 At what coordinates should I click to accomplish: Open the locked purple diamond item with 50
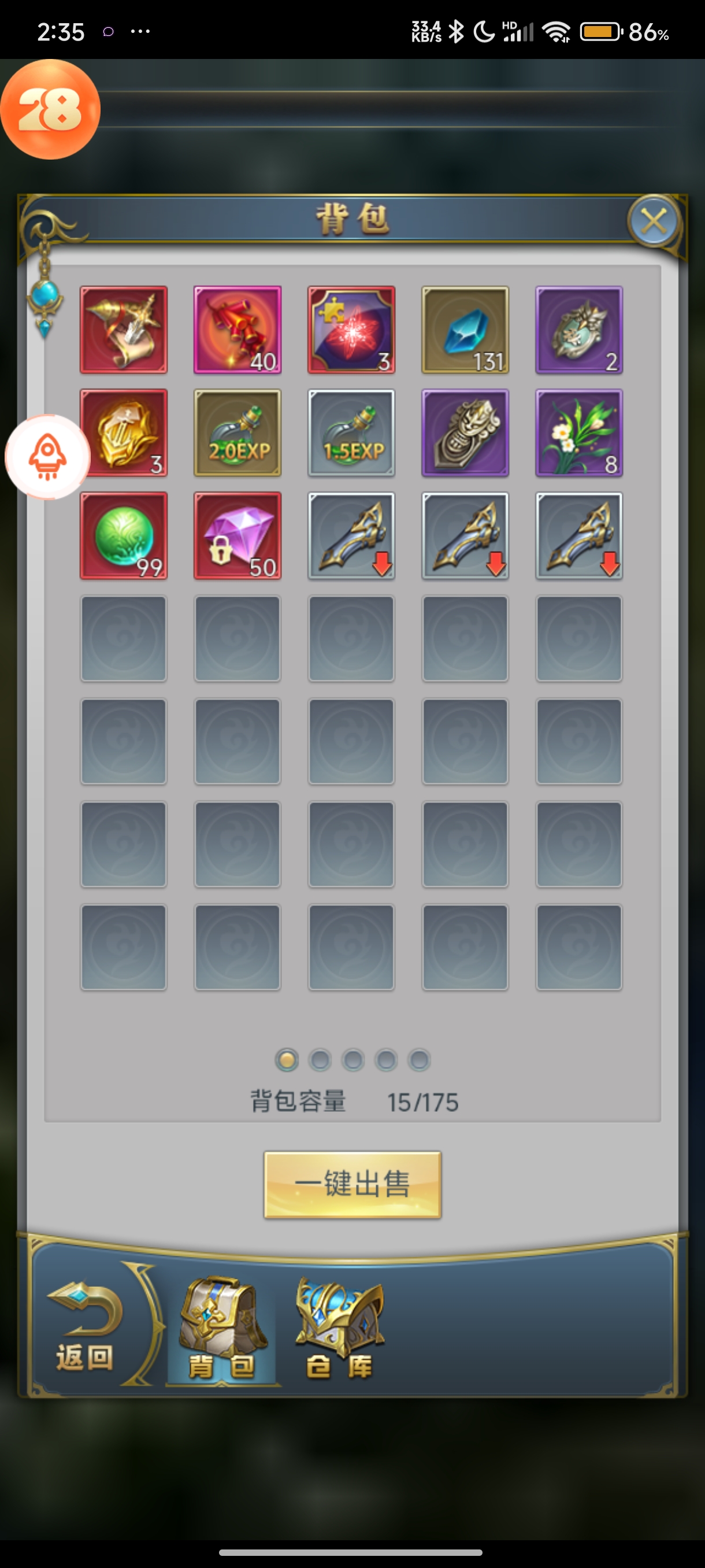coord(238,535)
